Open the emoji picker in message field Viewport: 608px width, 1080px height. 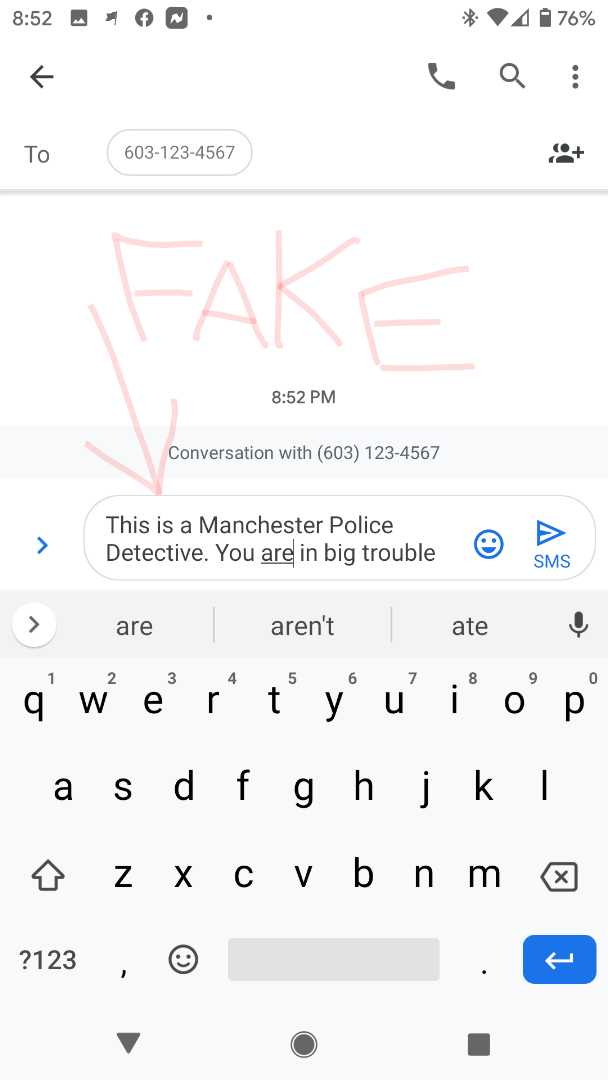pyautogui.click(x=488, y=544)
